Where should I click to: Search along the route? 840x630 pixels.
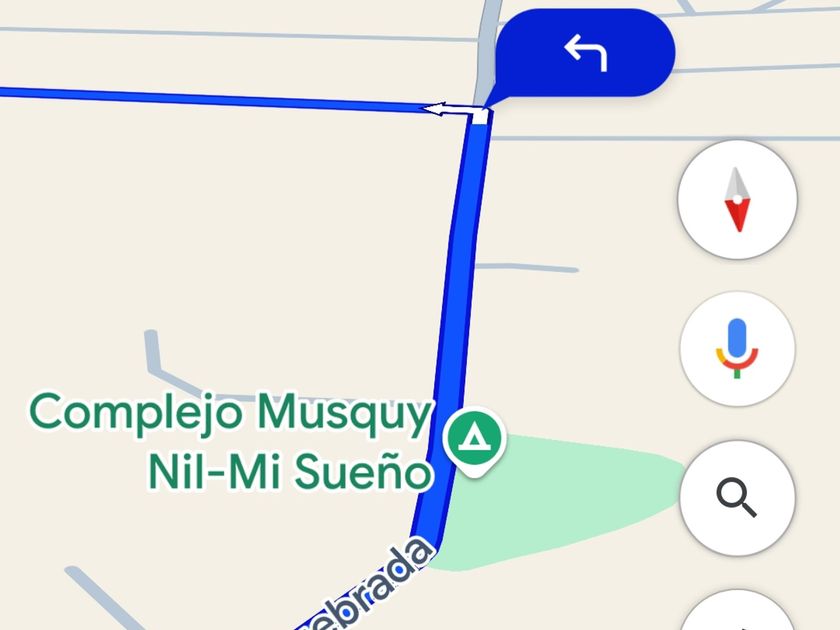[737, 496]
